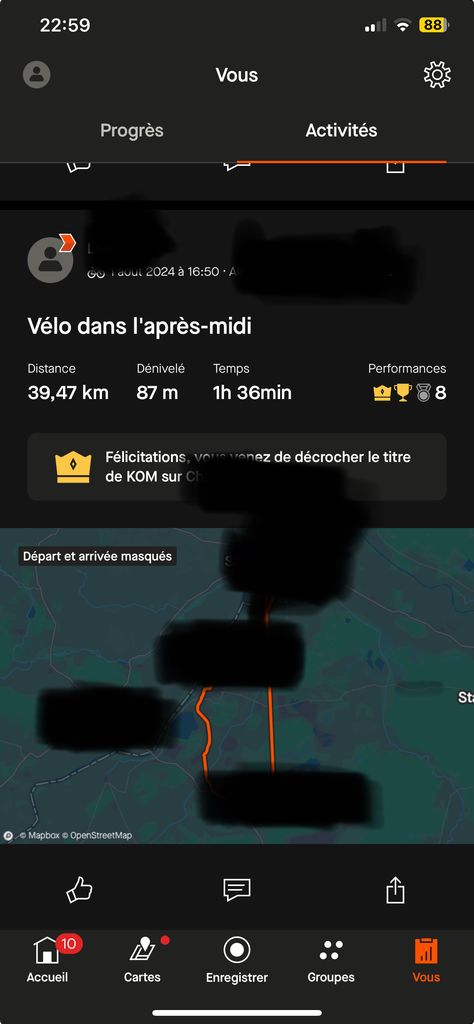Screen dimensions: 474x1024
Task: Switch to the Progrès tab
Action: (132, 130)
